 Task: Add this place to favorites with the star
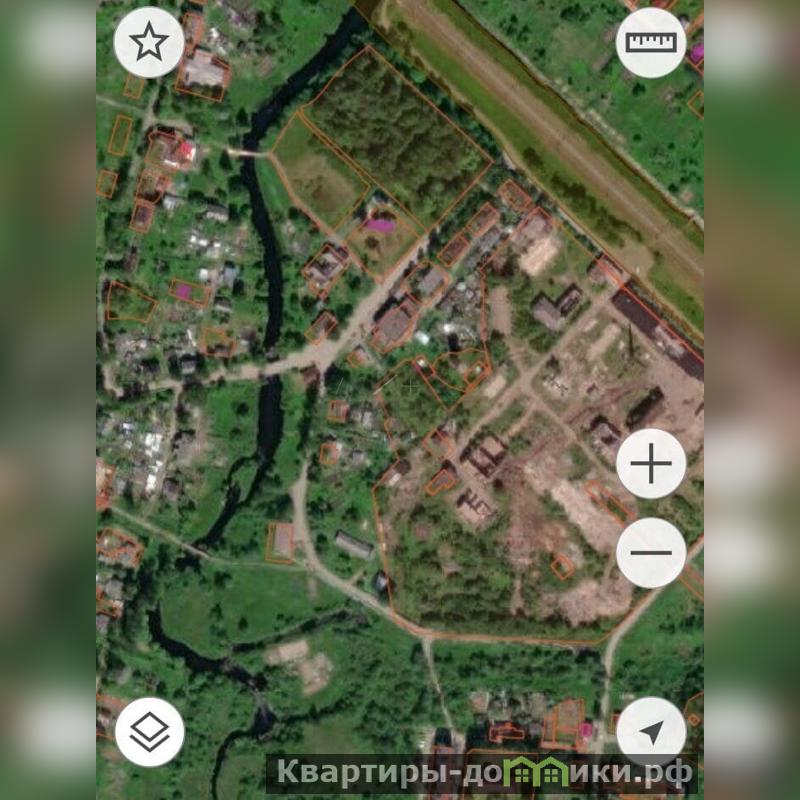pos(149,43)
